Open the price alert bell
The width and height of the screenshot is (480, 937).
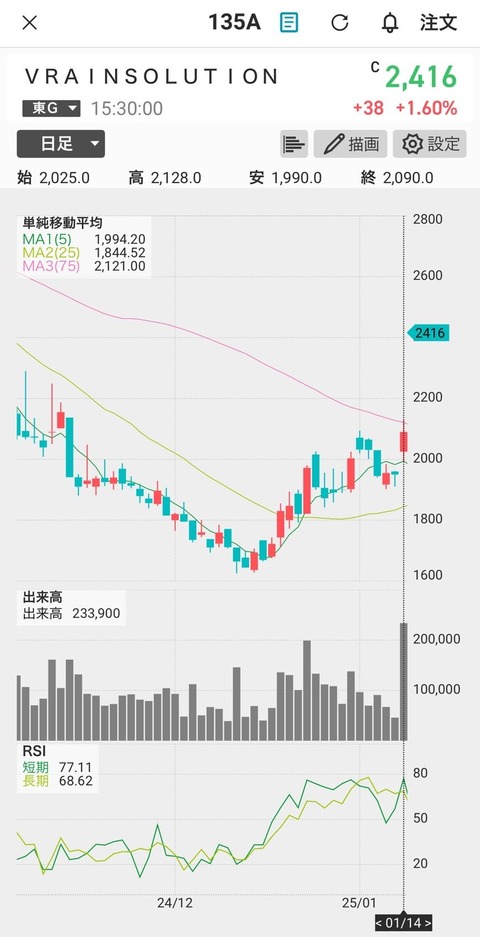(x=390, y=23)
